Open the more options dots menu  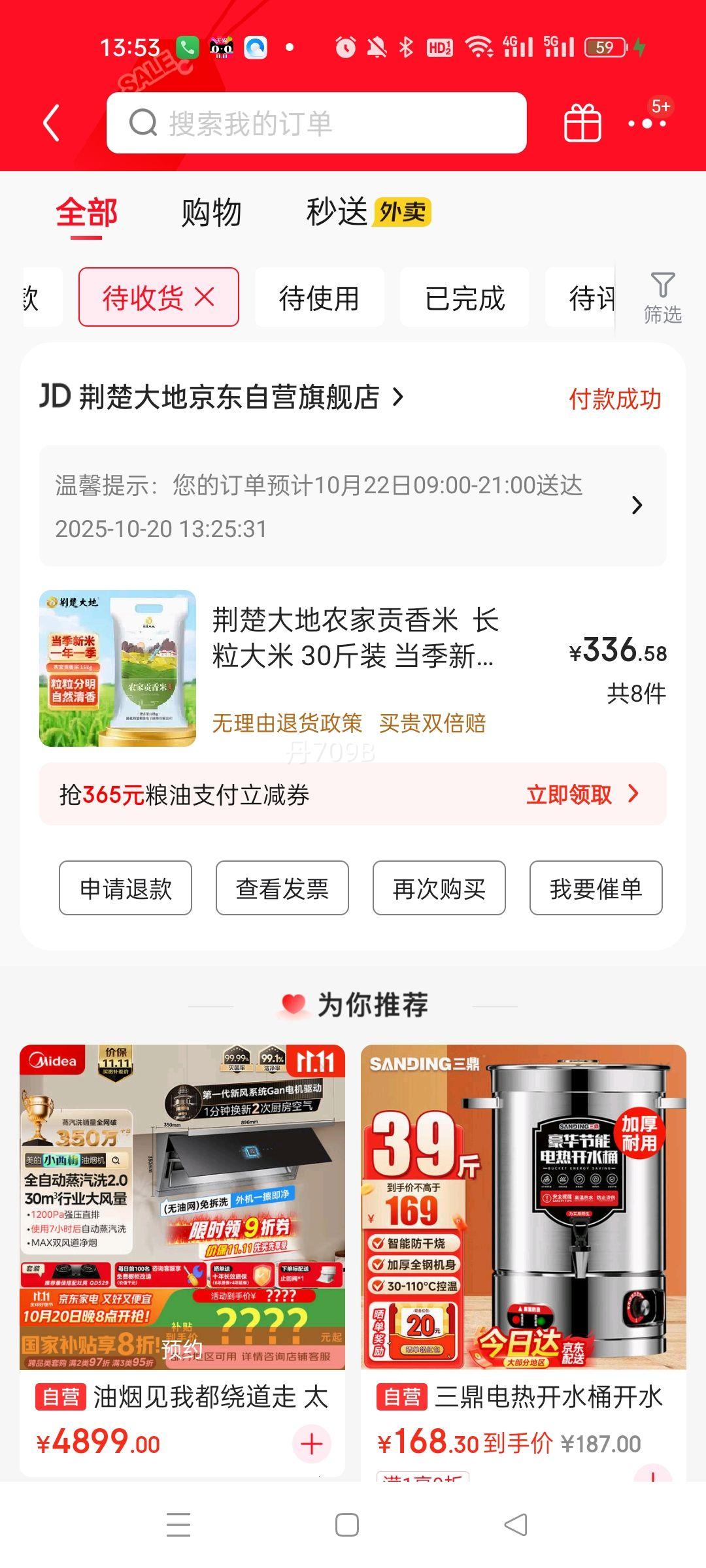click(x=647, y=123)
